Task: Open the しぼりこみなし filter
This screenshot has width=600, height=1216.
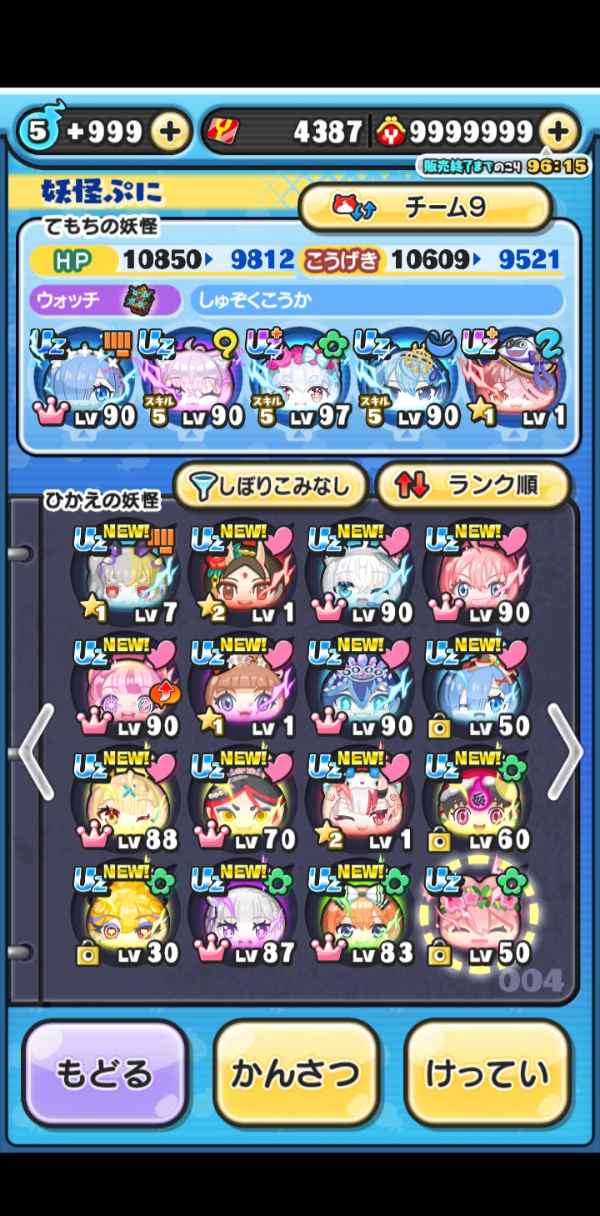Action: tap(270, 486)
